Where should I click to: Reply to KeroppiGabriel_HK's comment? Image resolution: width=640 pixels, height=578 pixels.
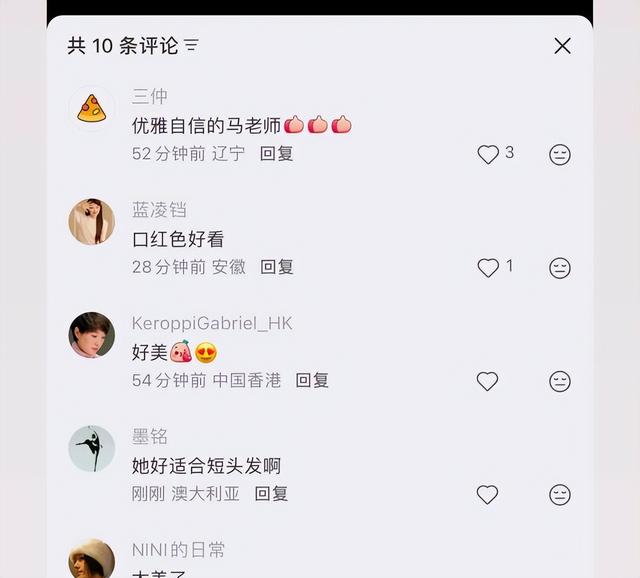point(312,380)
